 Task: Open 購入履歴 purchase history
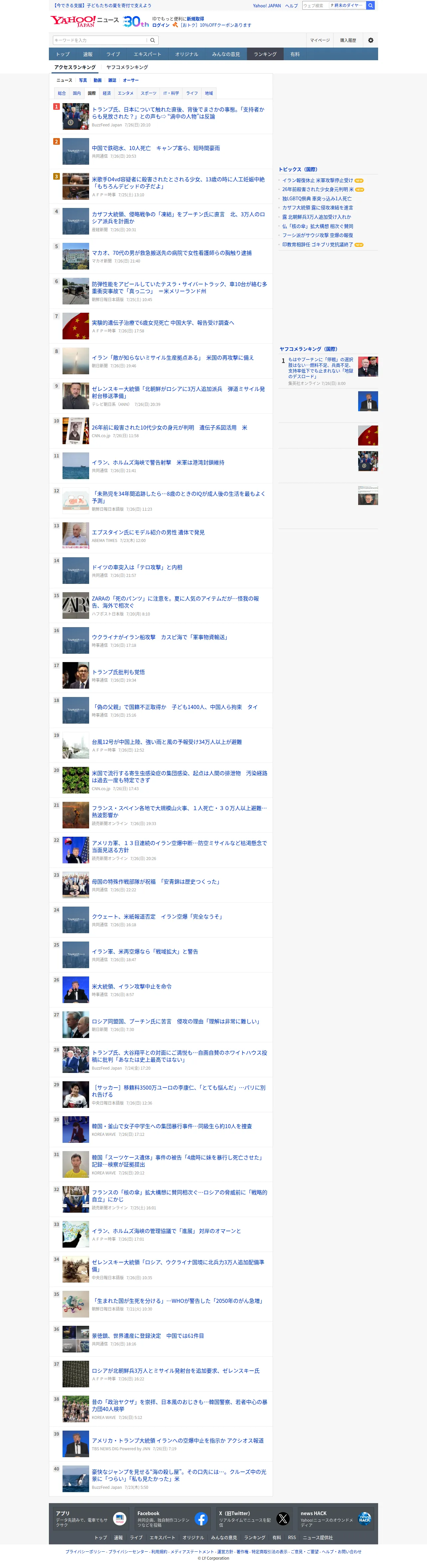[348, 40]
